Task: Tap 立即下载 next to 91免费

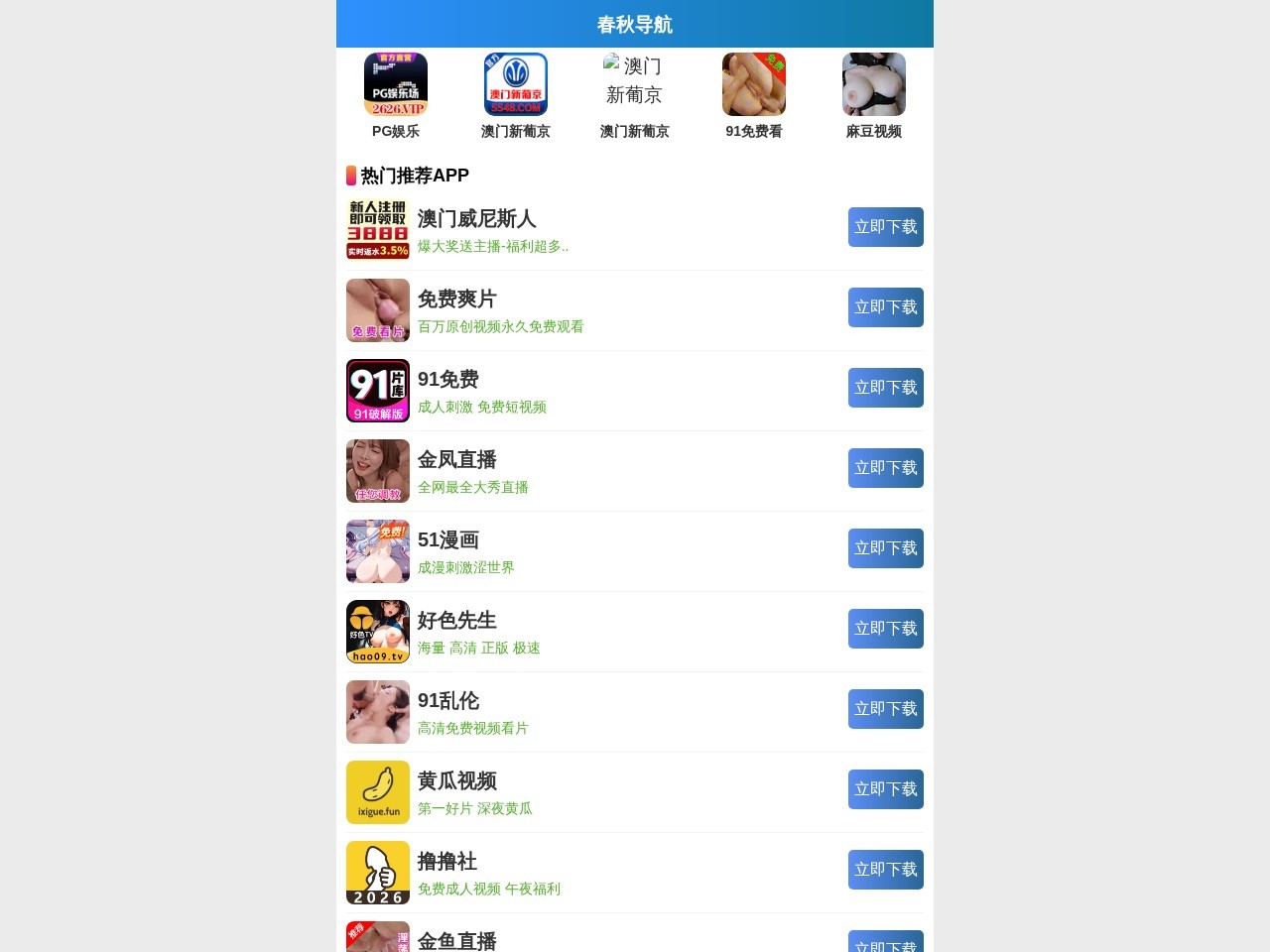Action: pos(885,388)
